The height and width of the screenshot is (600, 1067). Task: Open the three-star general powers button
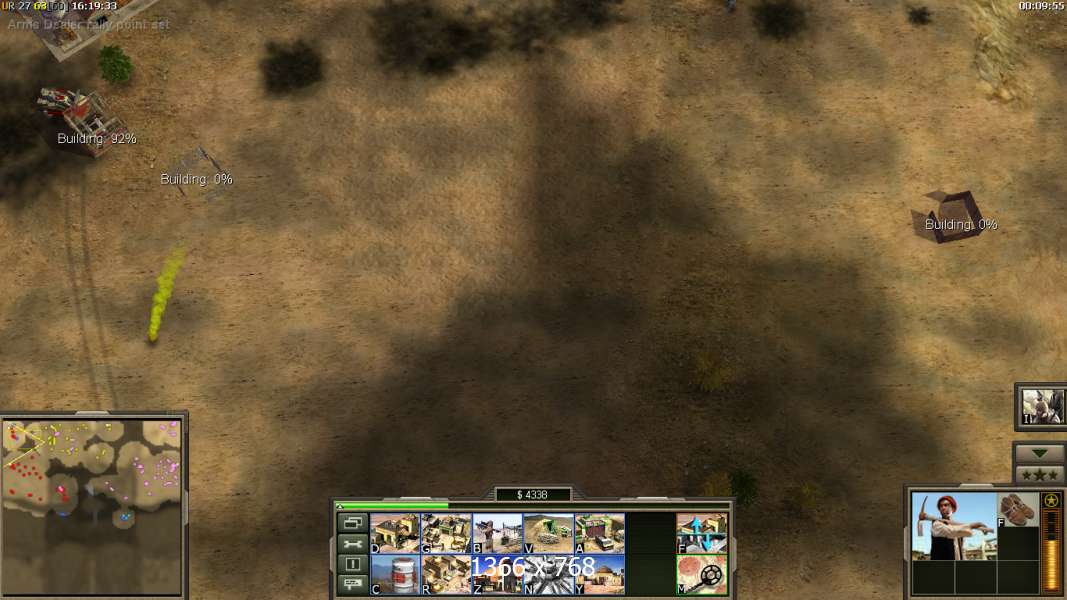tap(1040, 474)
